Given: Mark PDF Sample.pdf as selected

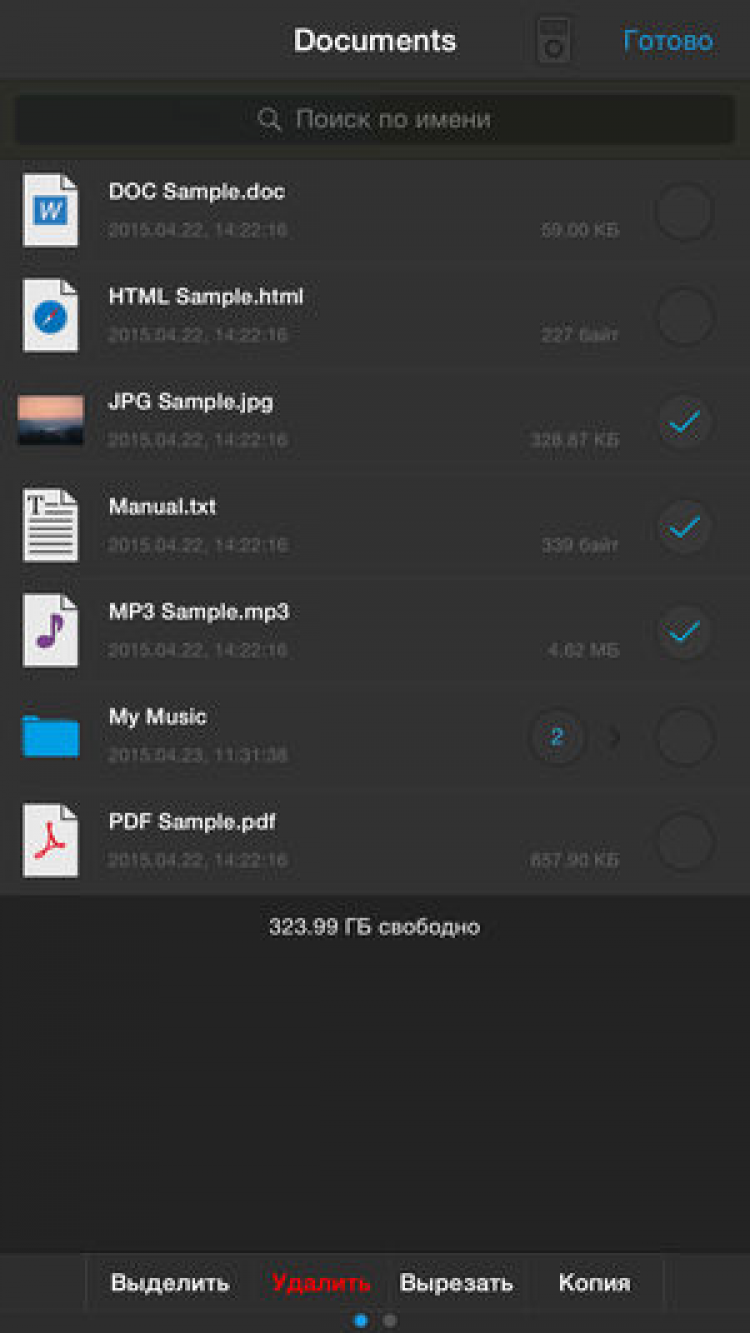Looking at the screenshot, I should point(684,842).
